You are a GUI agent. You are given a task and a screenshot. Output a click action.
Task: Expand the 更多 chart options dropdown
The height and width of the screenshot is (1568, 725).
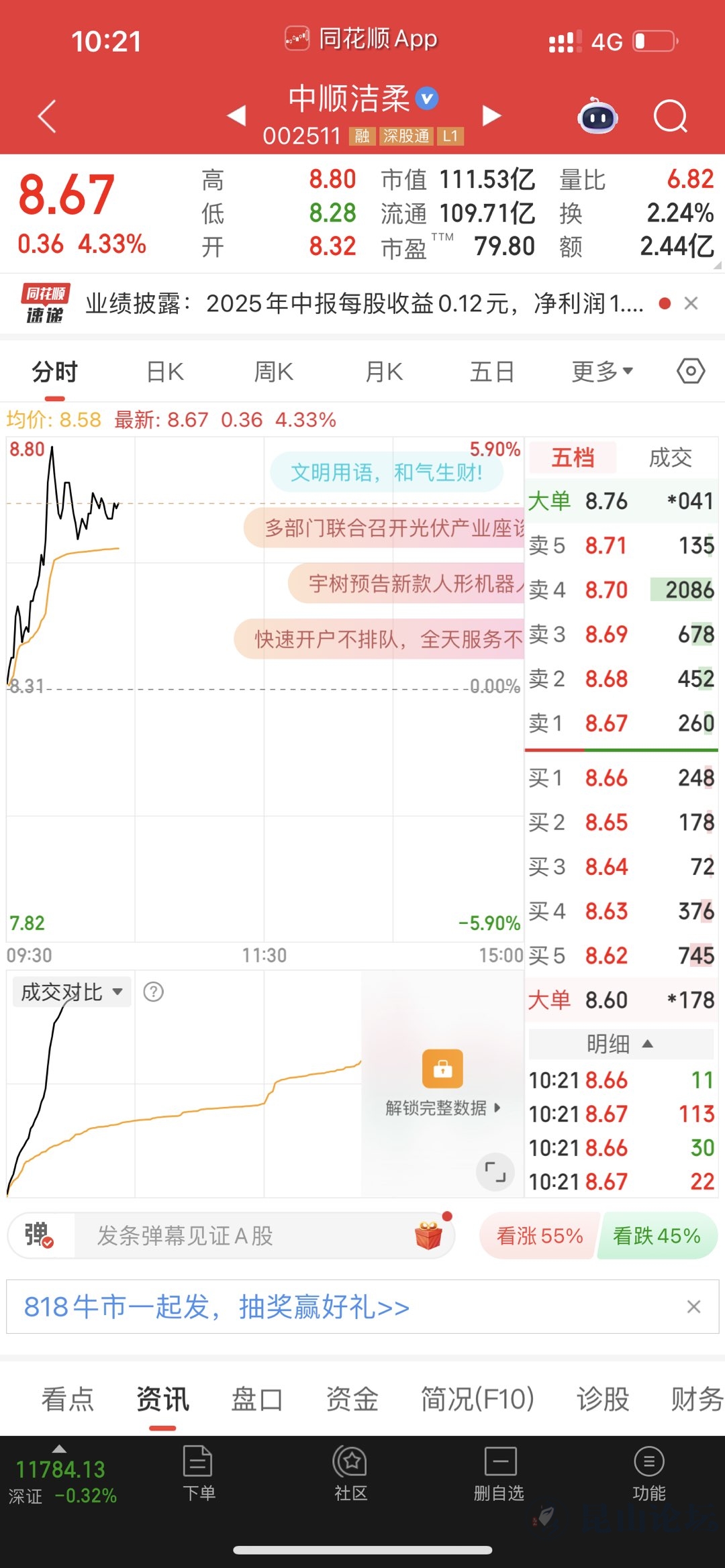[x=602, y=372]
